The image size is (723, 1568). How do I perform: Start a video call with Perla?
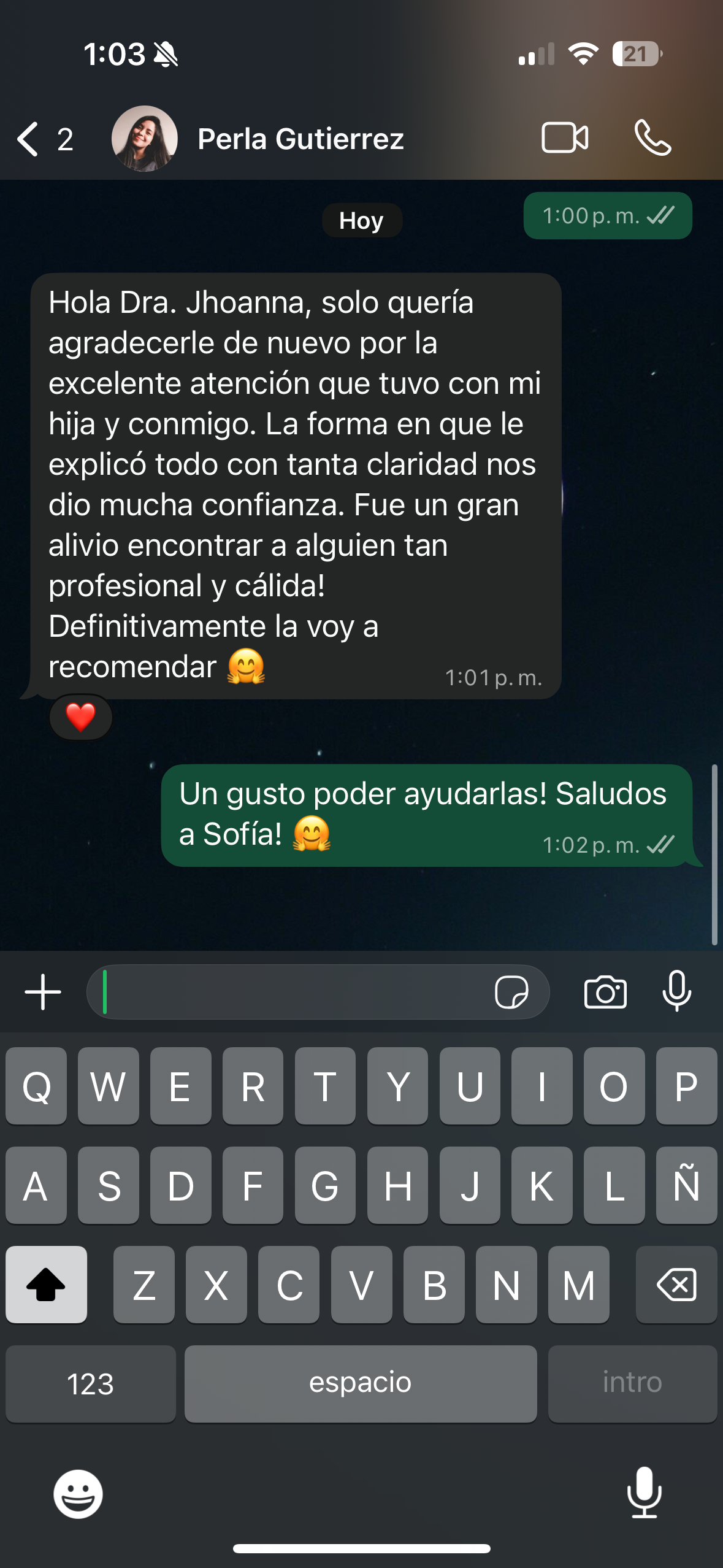click(x=565, y=137)
